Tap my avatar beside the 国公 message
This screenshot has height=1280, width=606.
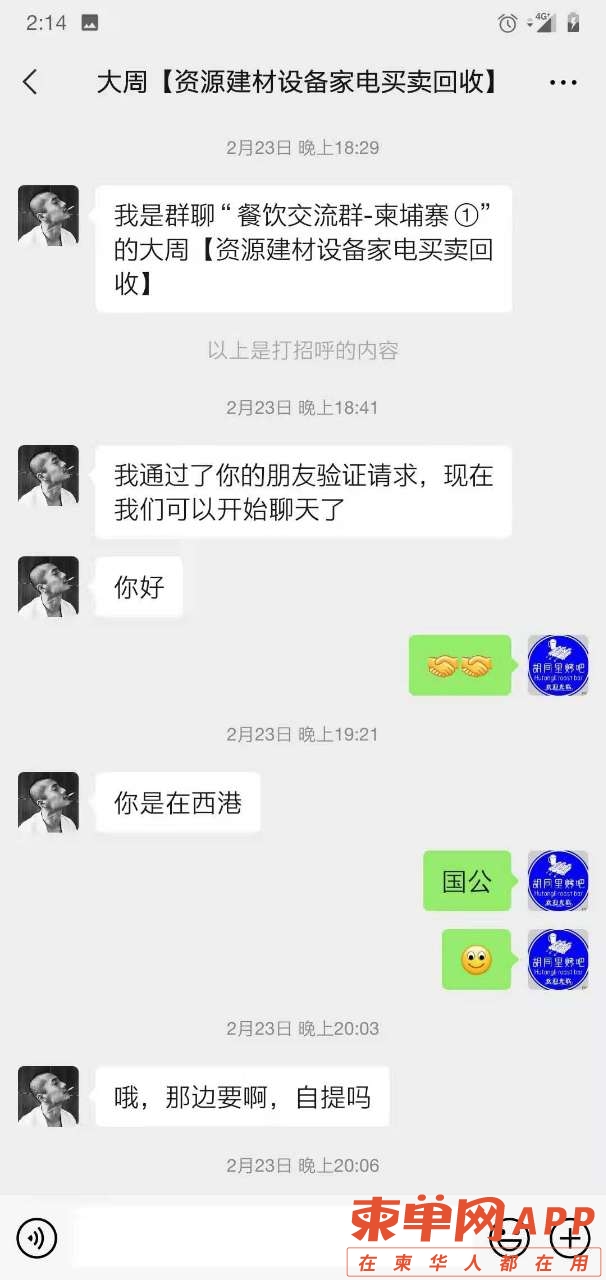pyautogui.click(x=557, y=880)
